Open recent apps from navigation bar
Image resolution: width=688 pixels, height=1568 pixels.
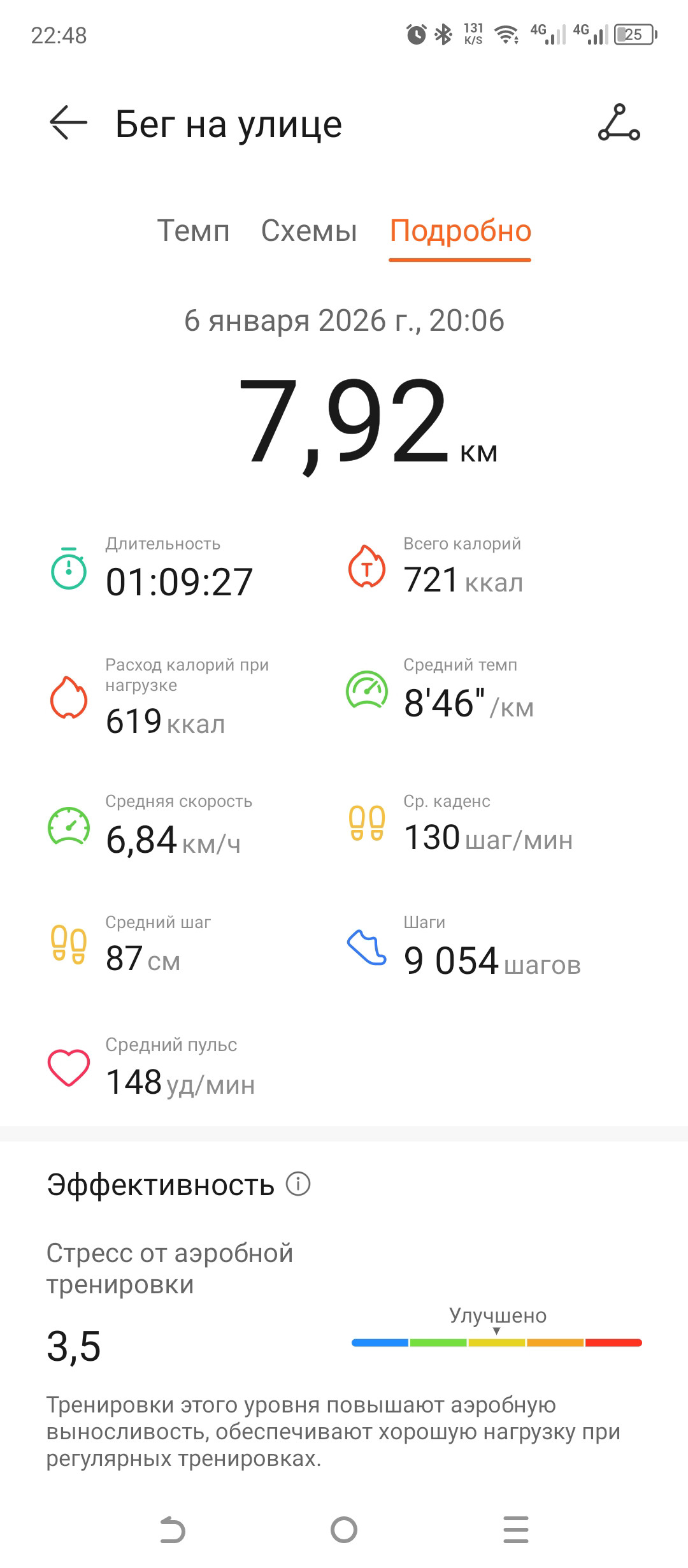pos(516,1530)
